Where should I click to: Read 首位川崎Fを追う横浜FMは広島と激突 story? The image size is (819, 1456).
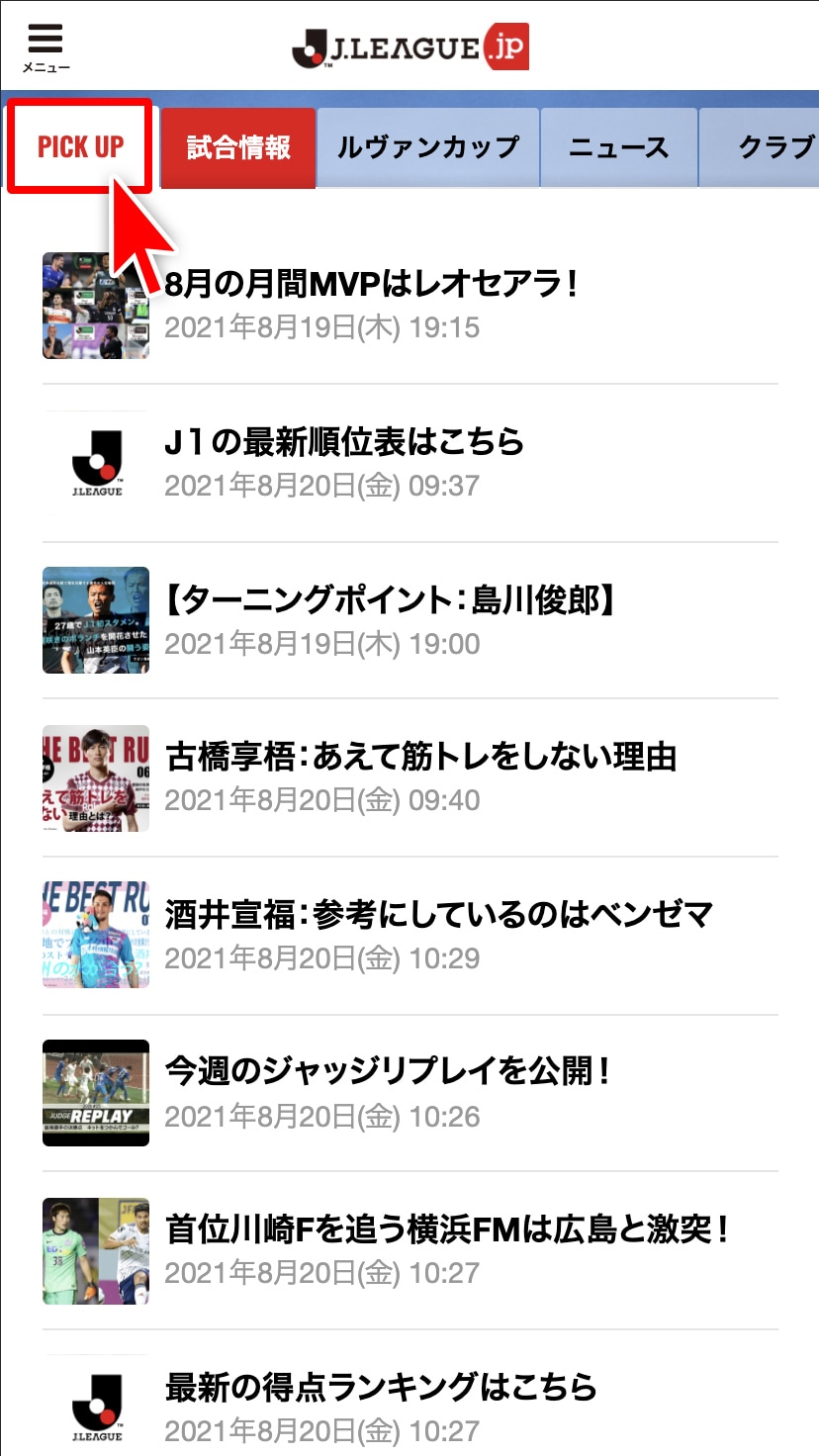coord(447,1229)
